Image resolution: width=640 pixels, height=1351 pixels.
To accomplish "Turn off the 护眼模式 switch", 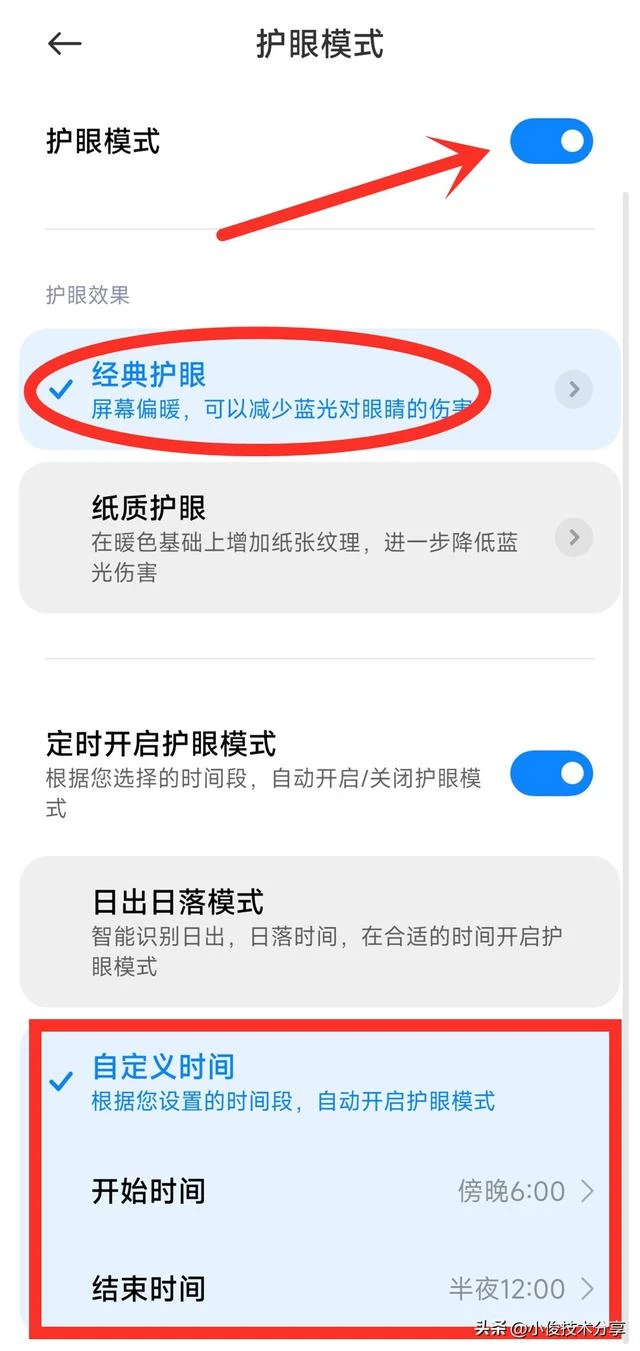I will pyautogui.click(x=551, y=141).
